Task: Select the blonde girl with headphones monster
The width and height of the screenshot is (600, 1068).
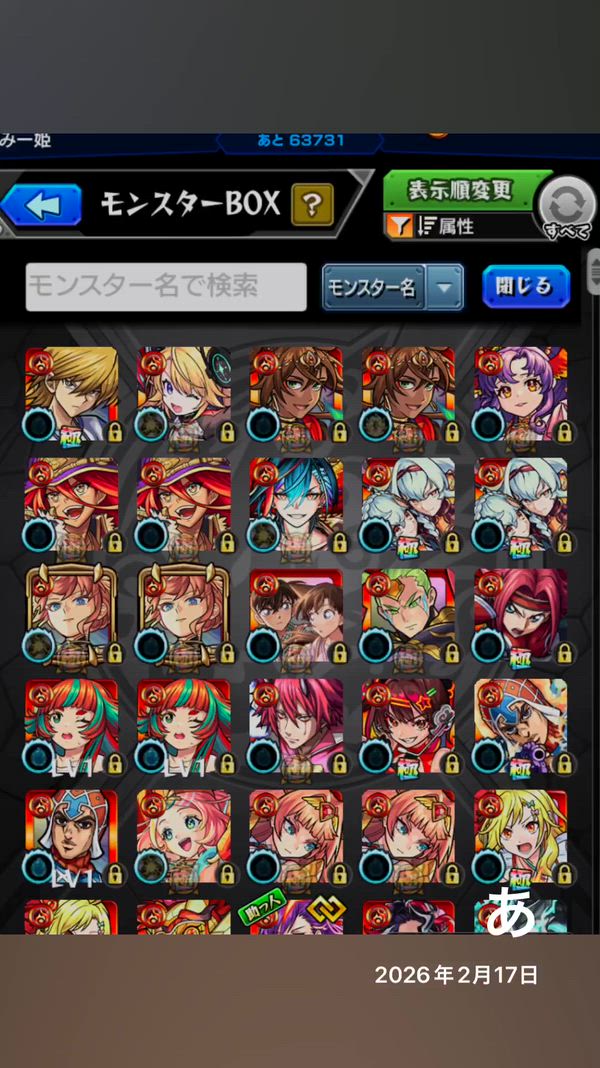Action: click(x=184, y=395)
